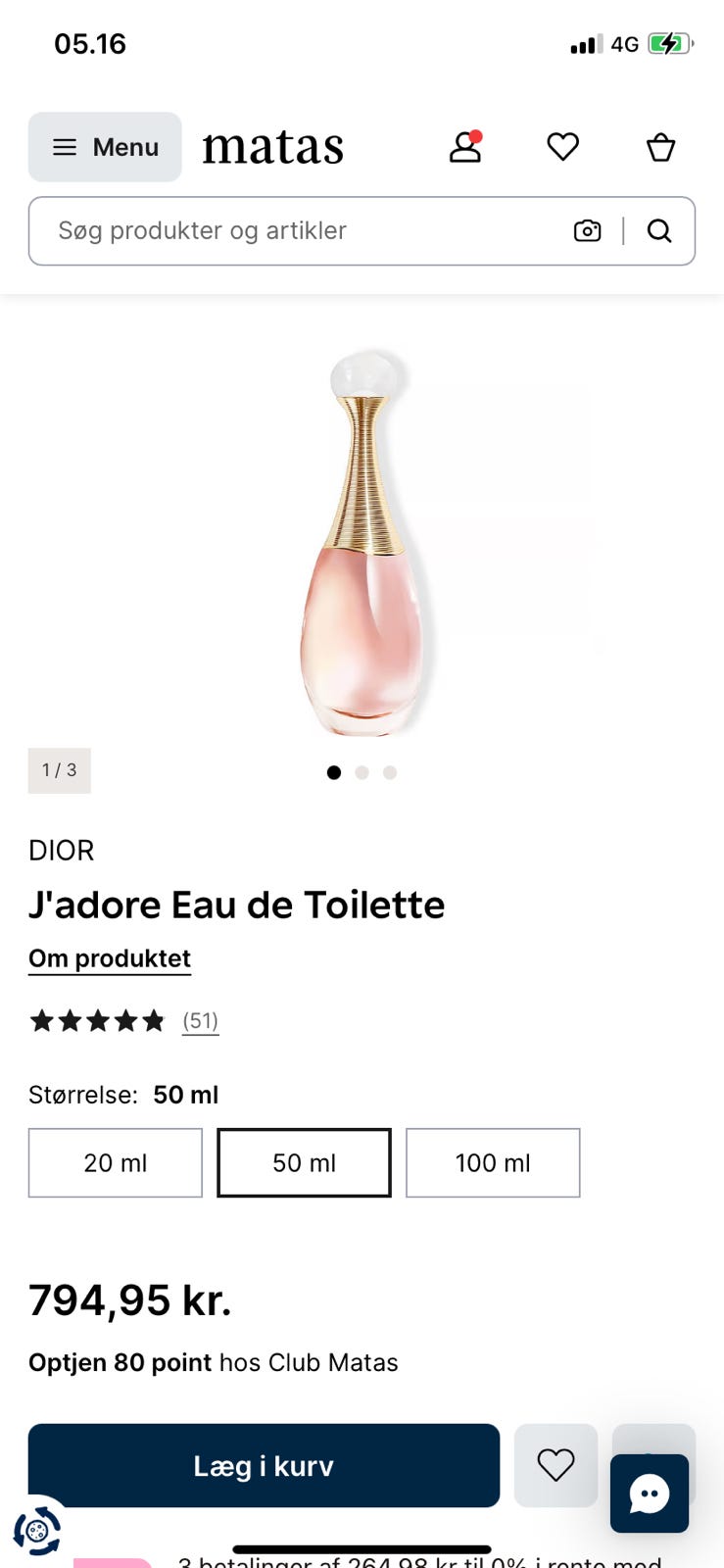Open Om produktet details link
The height and width of the screenshot is (1568, 724).
109,957
